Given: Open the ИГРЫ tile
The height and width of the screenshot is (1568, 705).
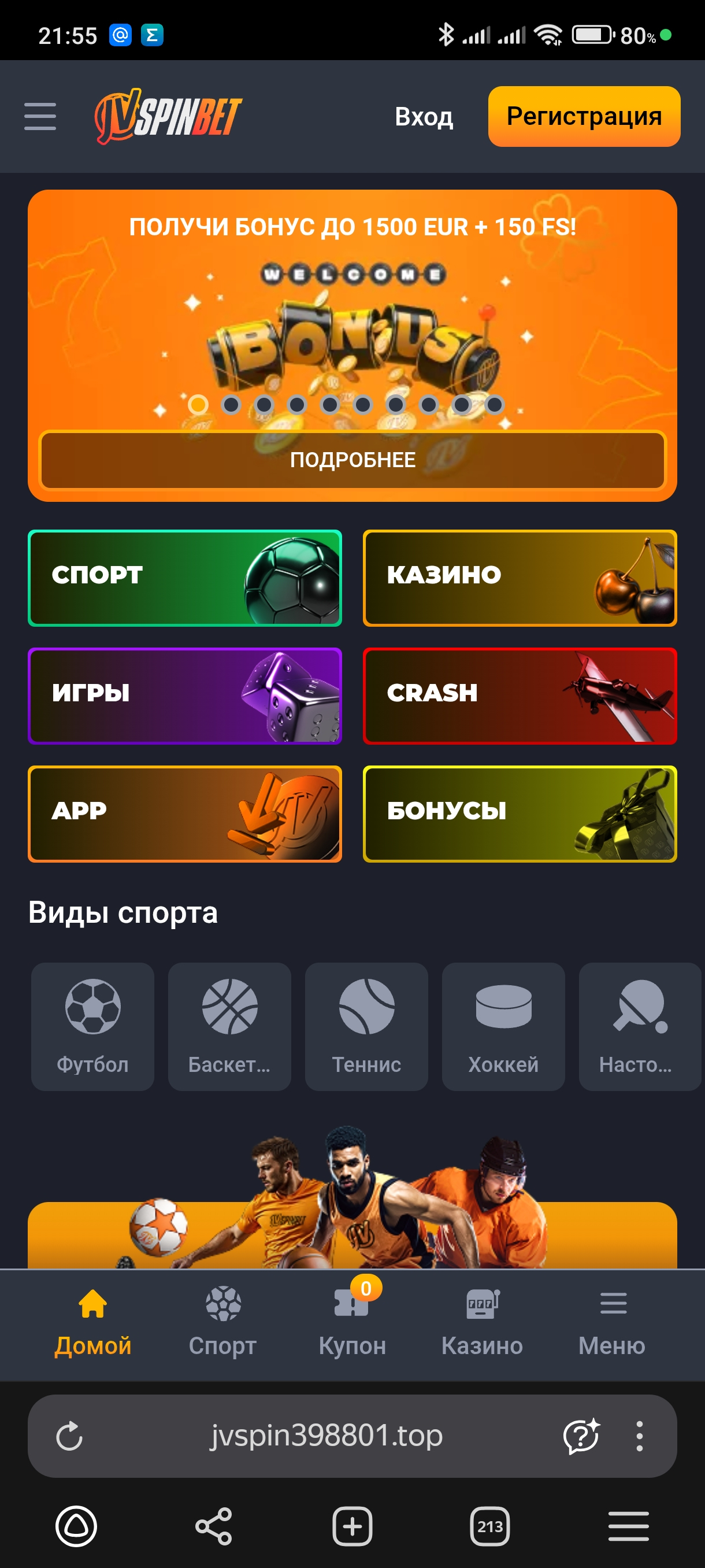Looking at the screenshot, I should (x=185, y=696).
